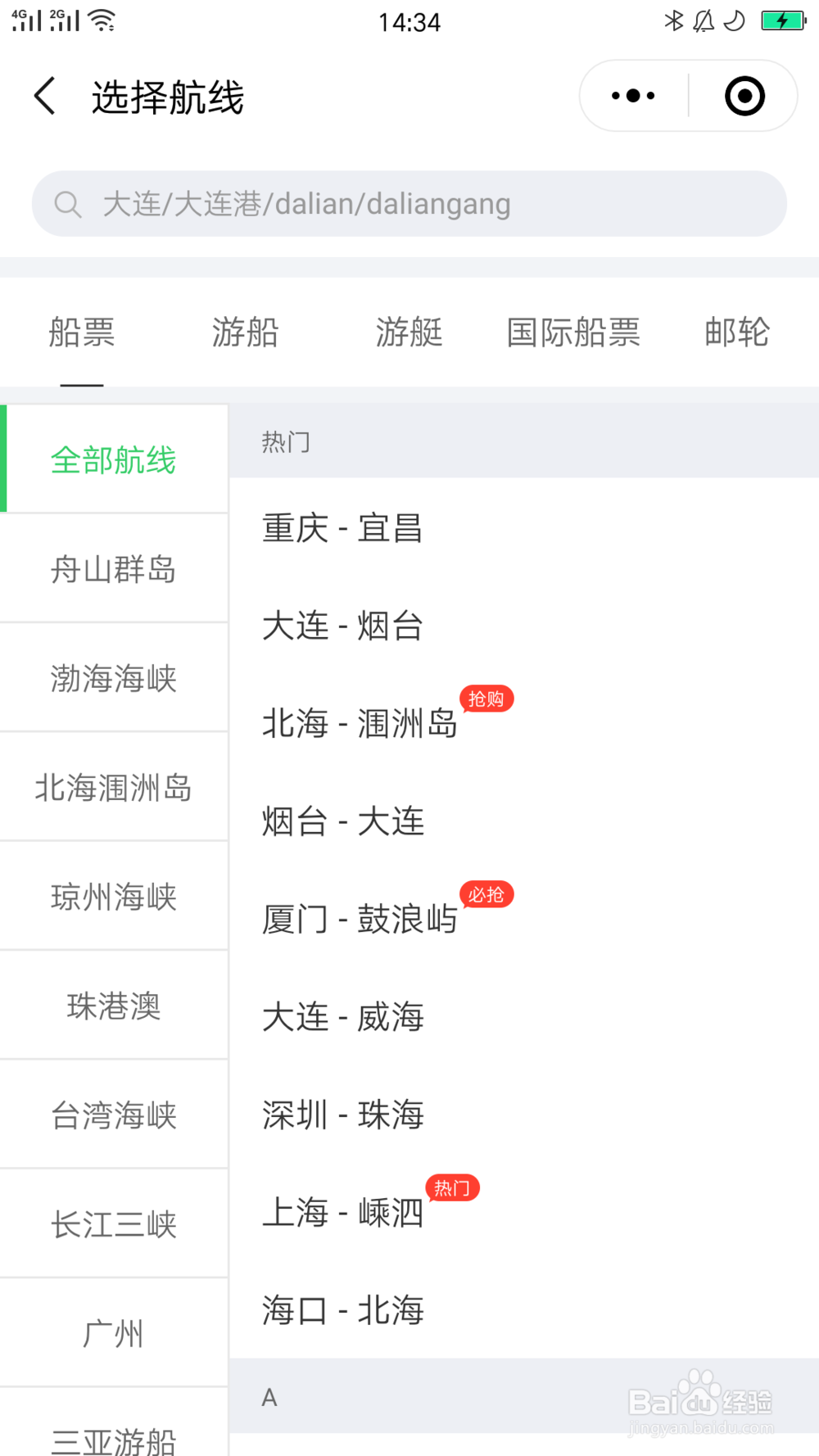This screenshot has width=819, height=1456.
Task: Select 长江三峡 in the sidebar
Action: click(114, 1225)
